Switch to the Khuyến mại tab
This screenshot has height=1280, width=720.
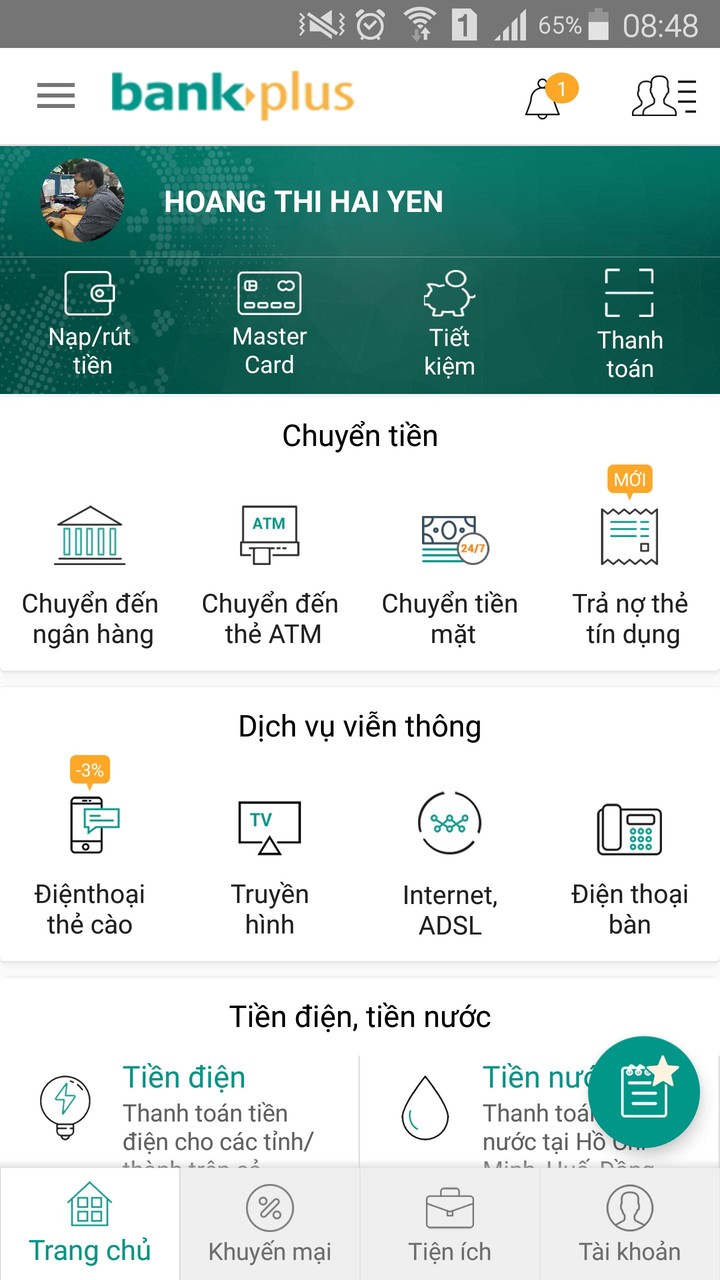pyautogui.click(x=268, y=1222)
